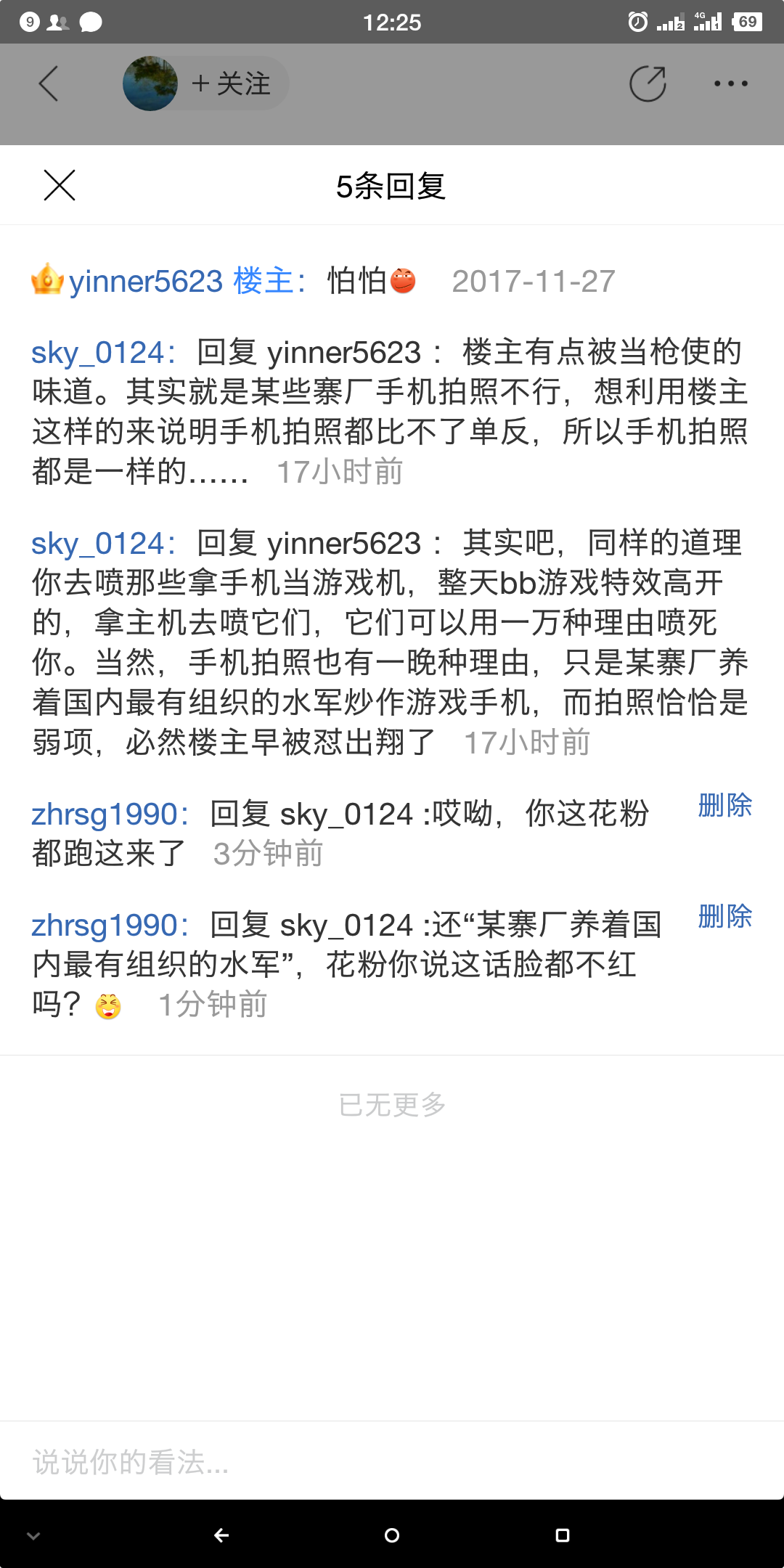Delete the reply ending 都跑这来了
Viewport: 784px width, 1568px height.
pos(724,805)
